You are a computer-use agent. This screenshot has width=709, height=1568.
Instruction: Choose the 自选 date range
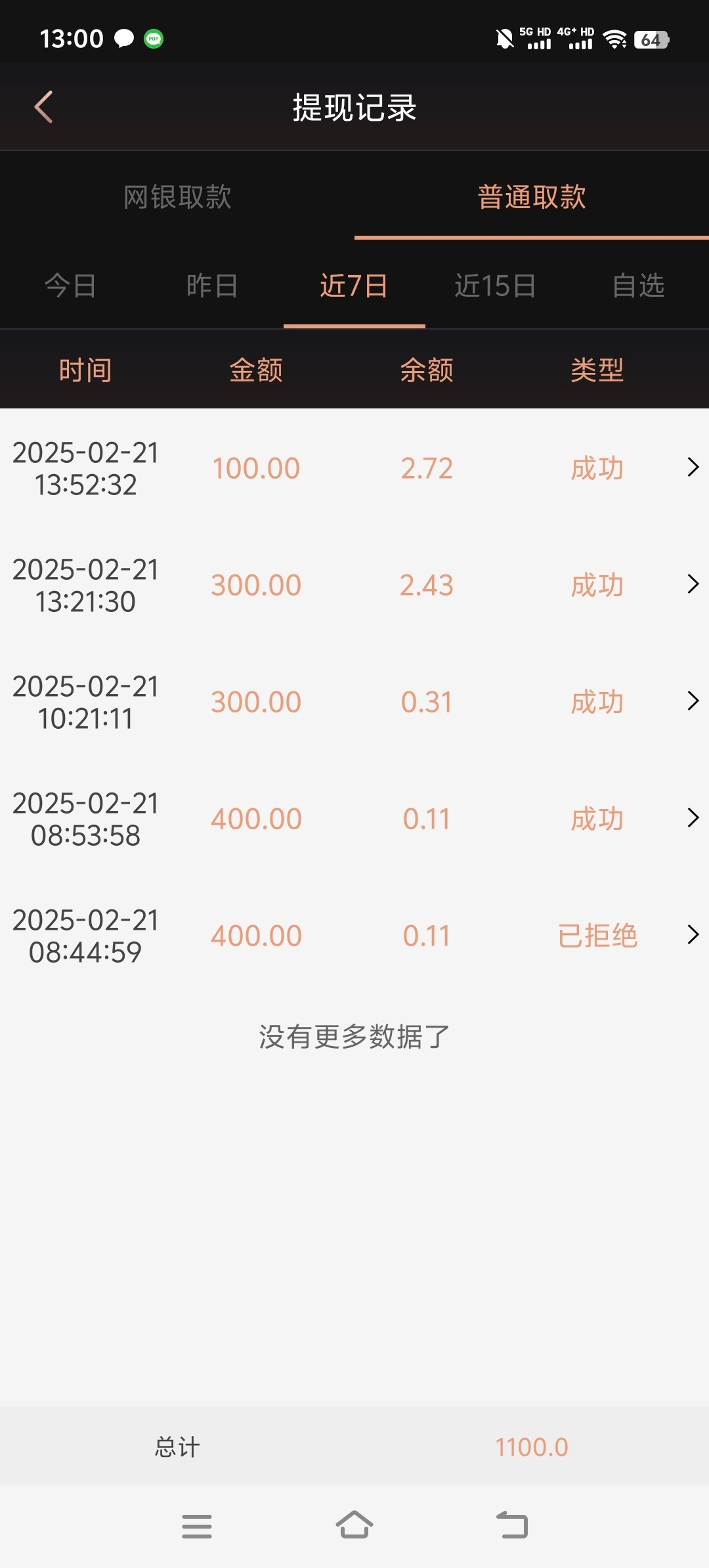click(x=637, y=286)
